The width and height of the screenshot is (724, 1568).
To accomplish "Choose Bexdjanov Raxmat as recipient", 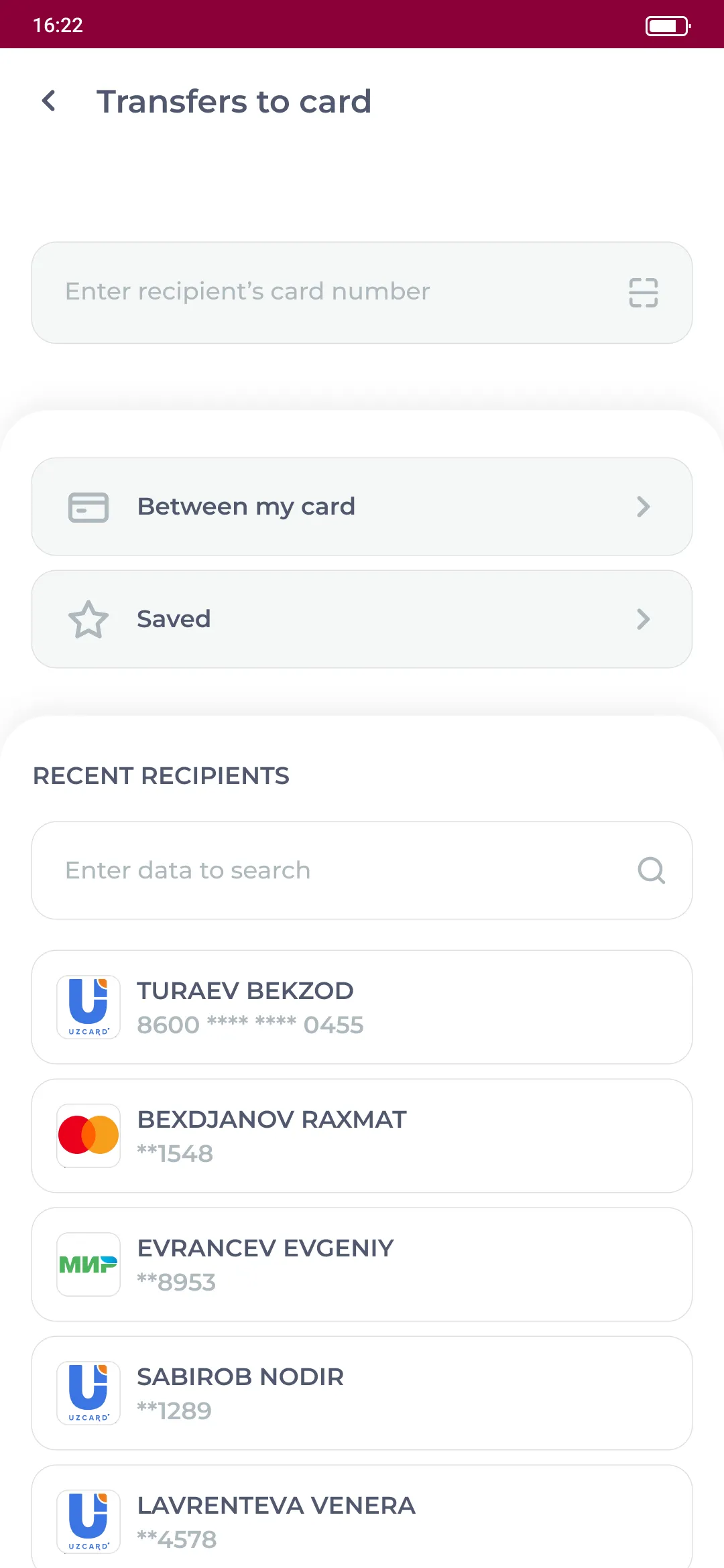I will pyautogui.click(x=362, y=1136).
